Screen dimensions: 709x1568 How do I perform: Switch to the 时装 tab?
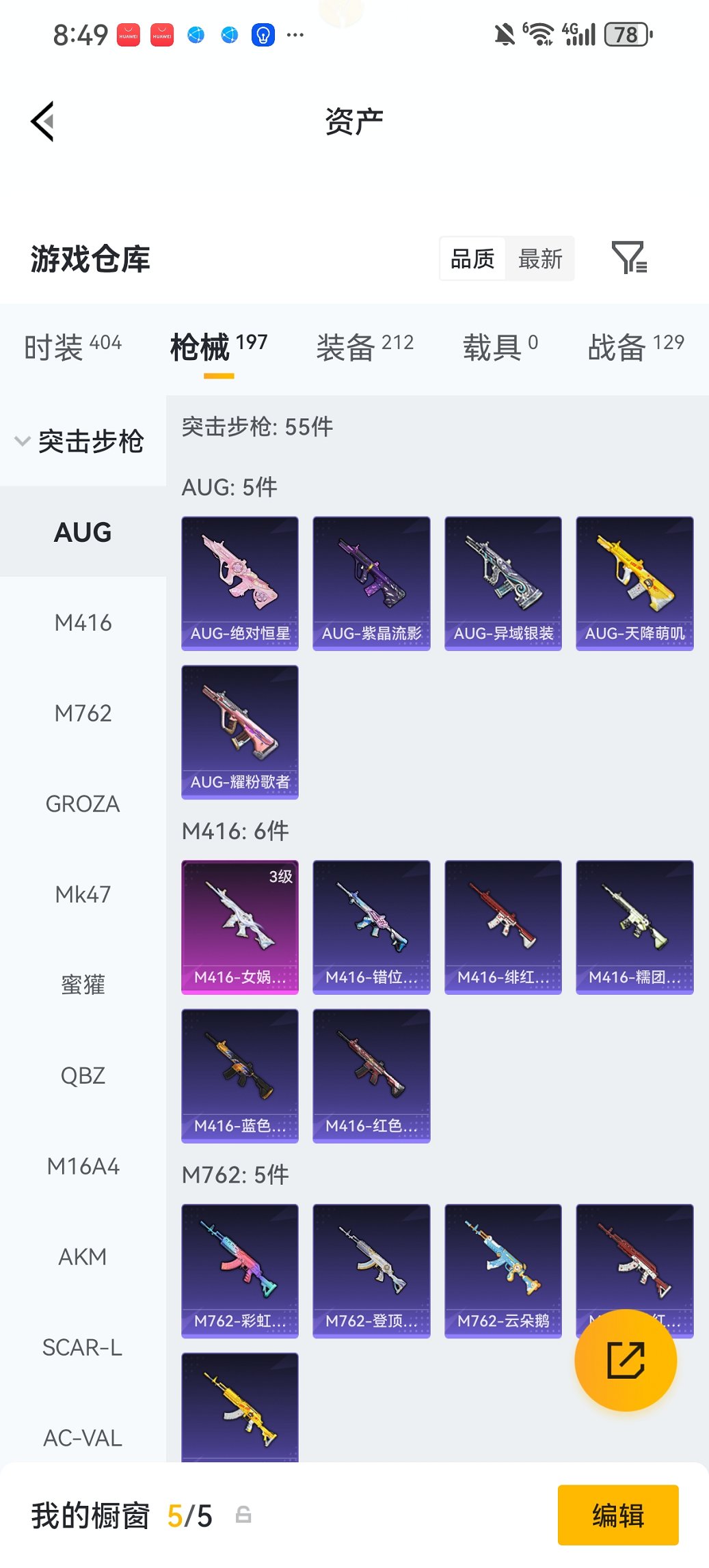(72, 346)
